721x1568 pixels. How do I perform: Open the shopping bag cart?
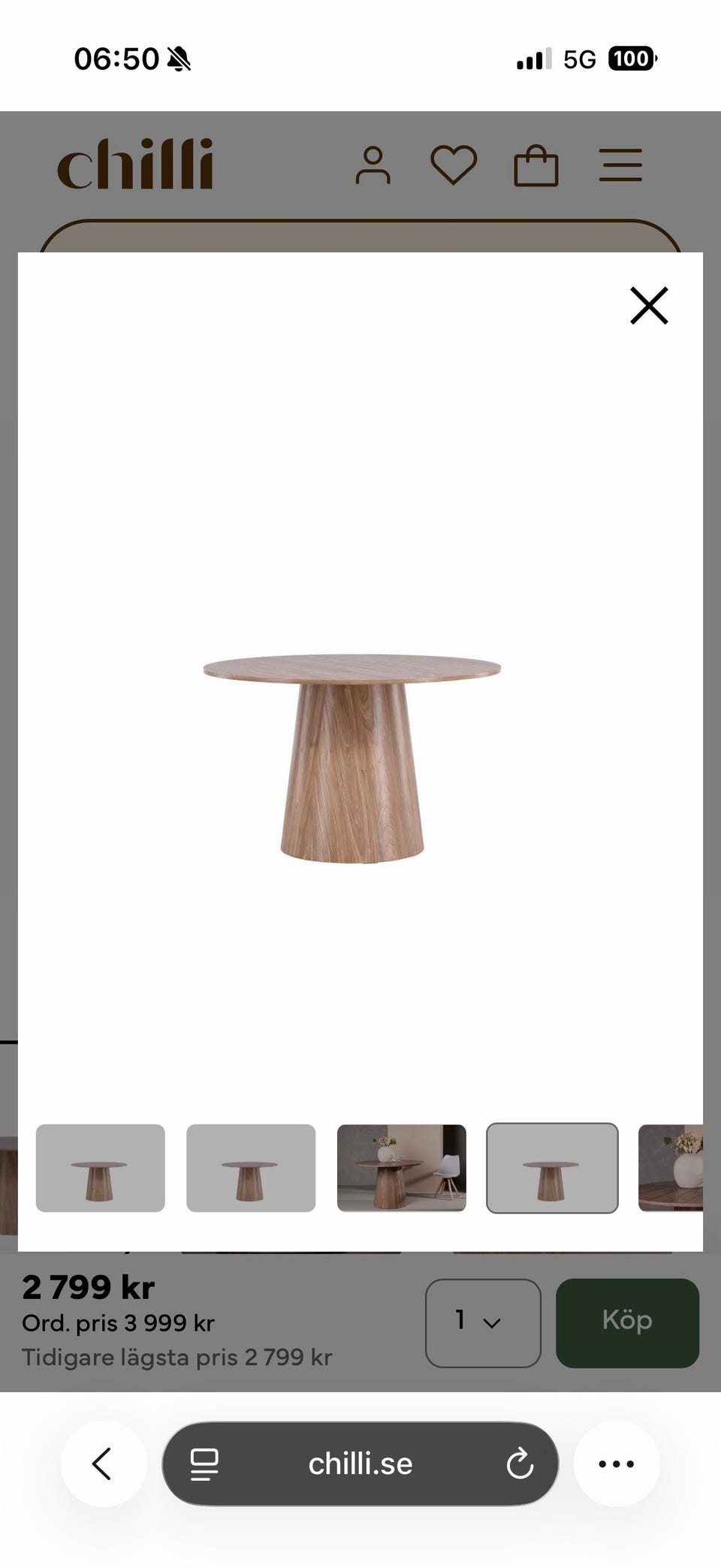click(x=536, y=165)
